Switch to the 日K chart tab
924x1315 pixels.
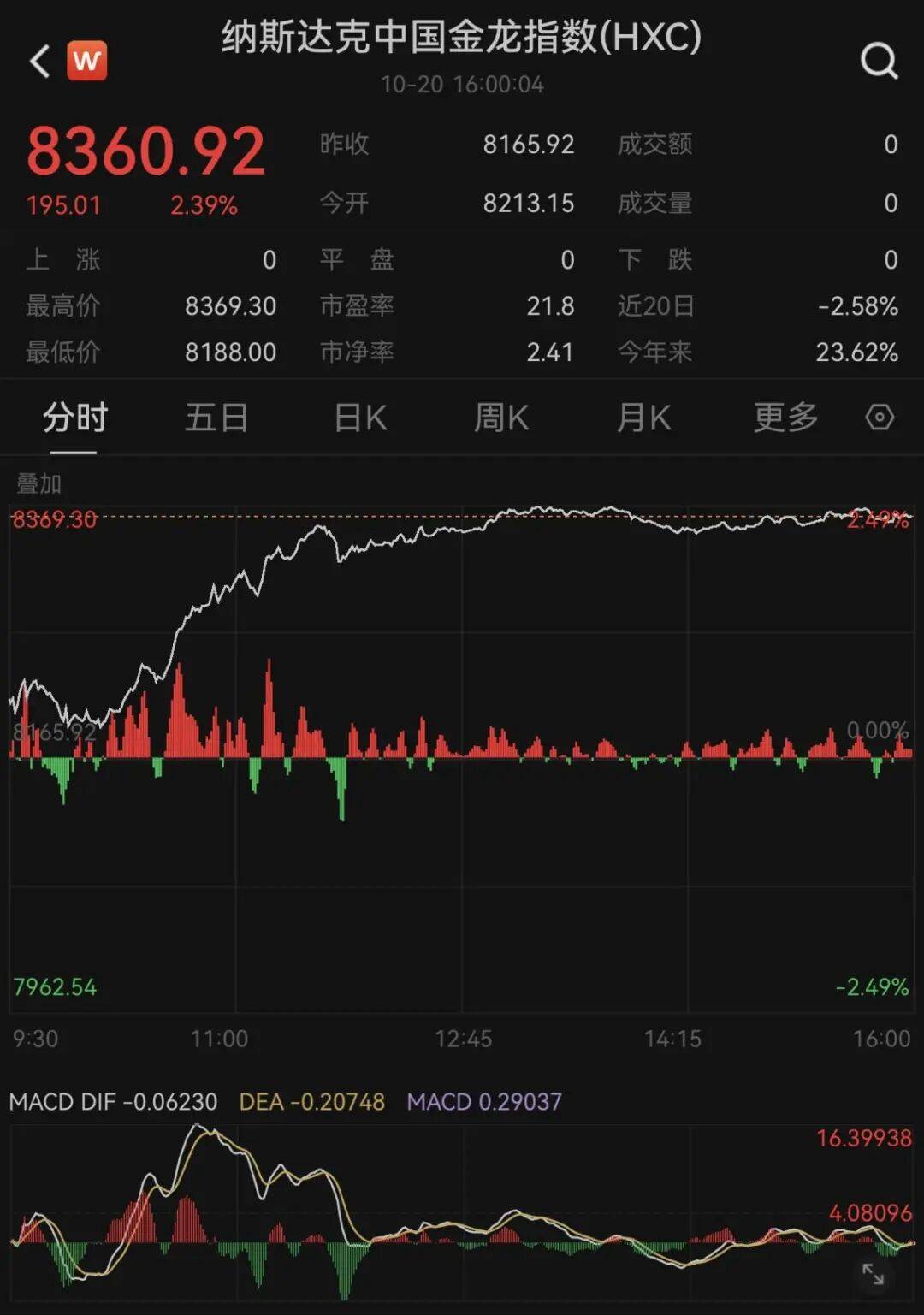click(x=360, y=418)
